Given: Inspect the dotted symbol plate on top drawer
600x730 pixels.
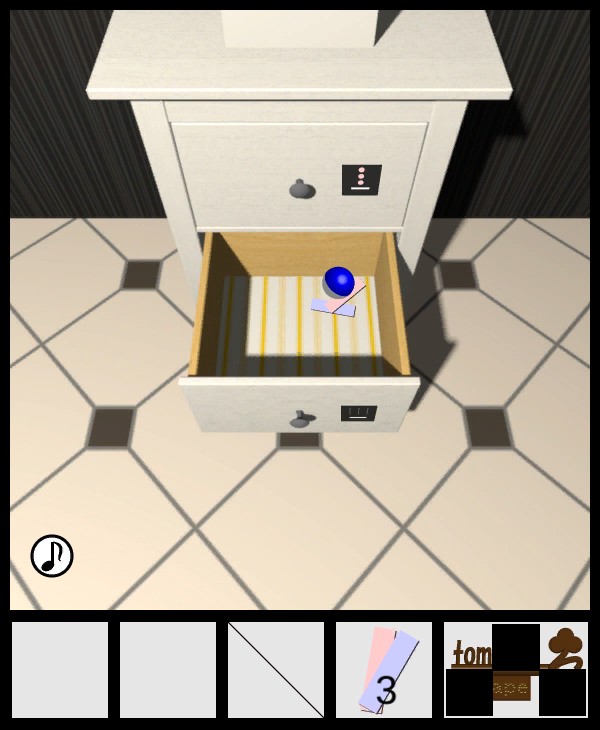Looking at the screenshot, I should click(361, 180).
